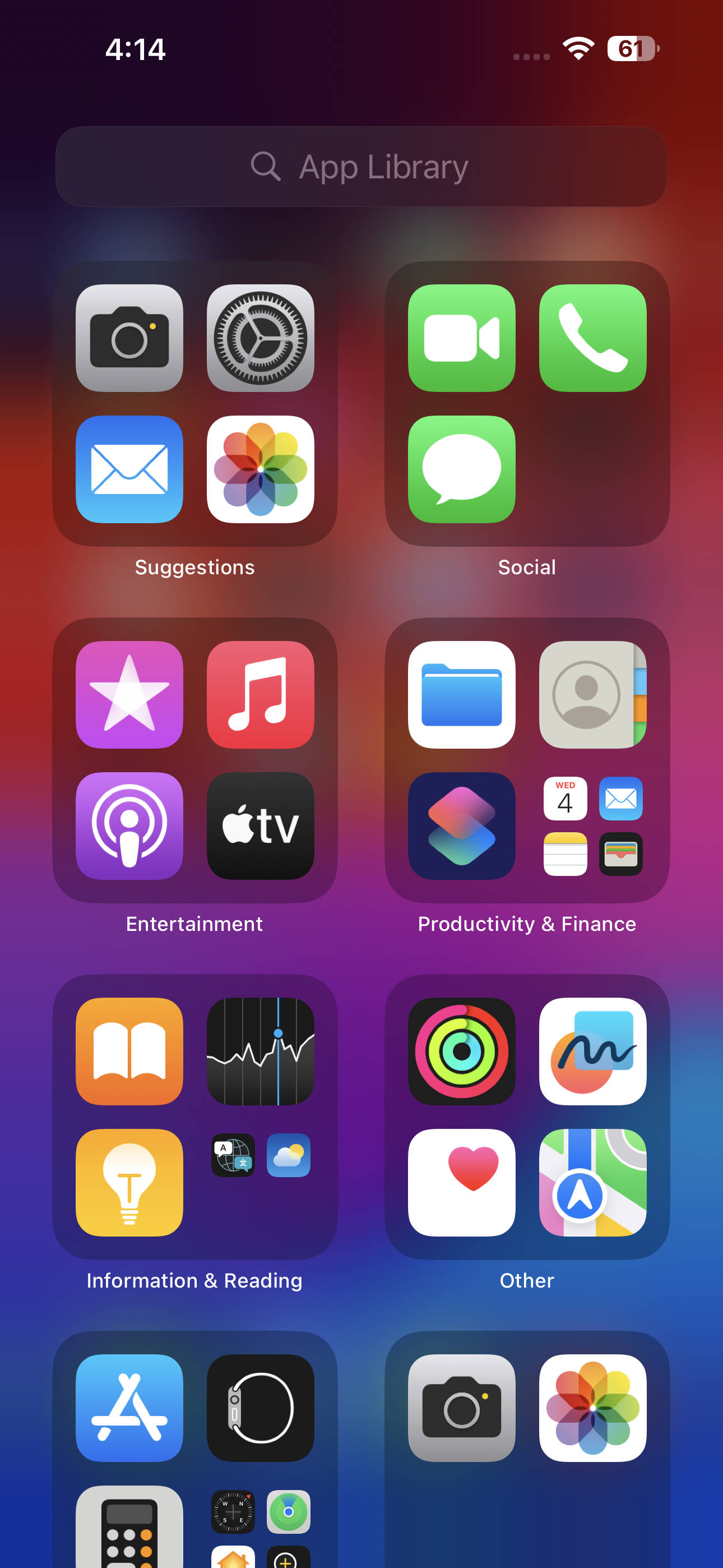Launch the Apple TV app

pyautogui.click(x=261, y=827)
